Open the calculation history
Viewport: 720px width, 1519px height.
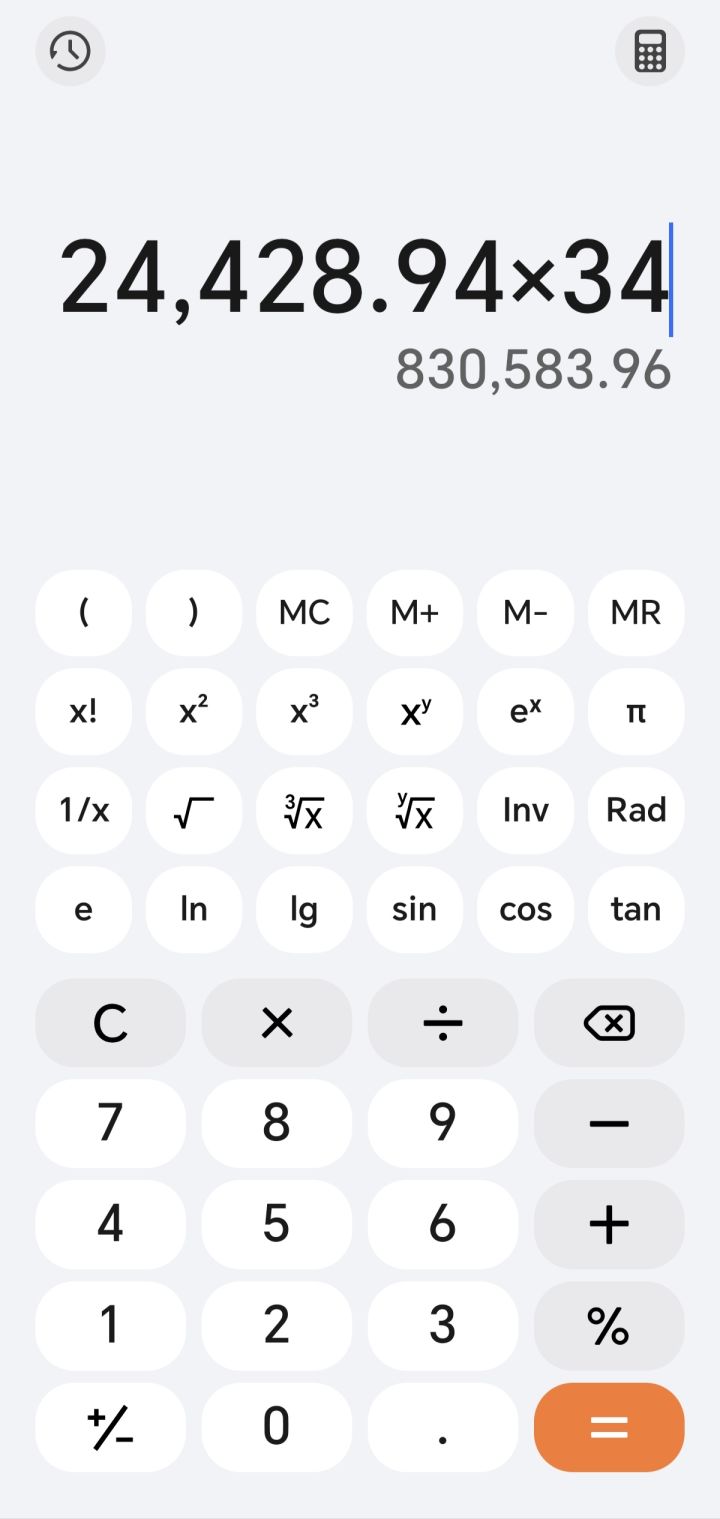69,51
